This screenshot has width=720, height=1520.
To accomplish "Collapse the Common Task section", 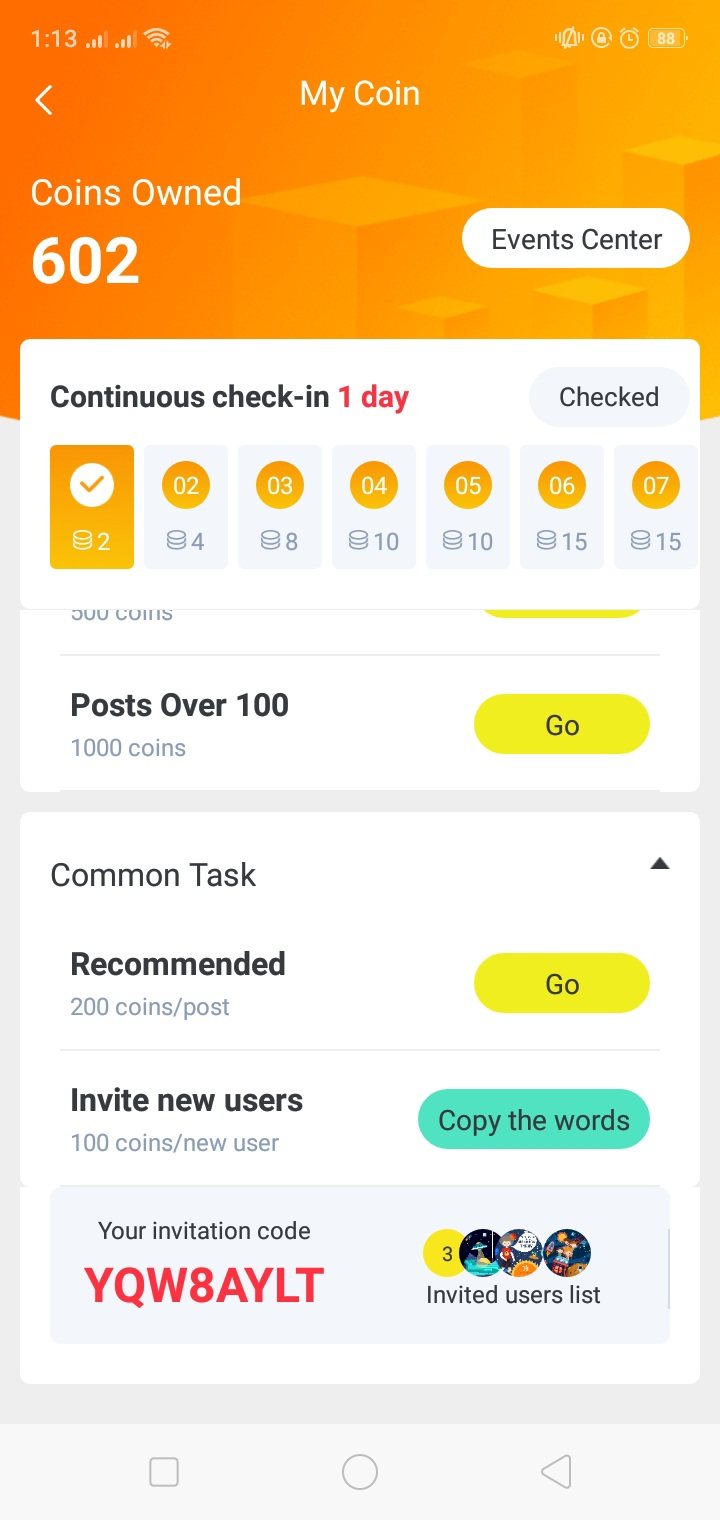I will 659,864.
